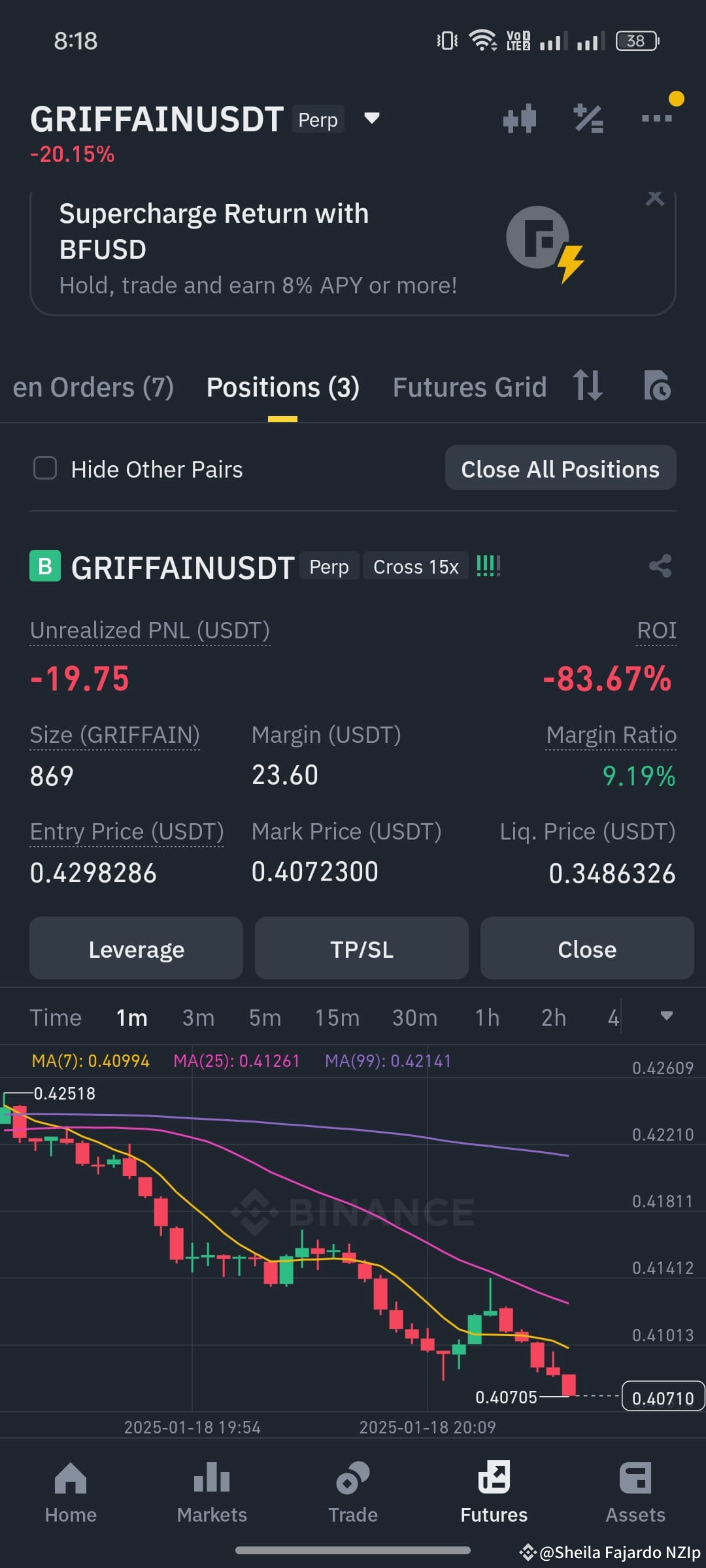Tap the transfer arrows icon beside Futures Grid

click(586, 386)
